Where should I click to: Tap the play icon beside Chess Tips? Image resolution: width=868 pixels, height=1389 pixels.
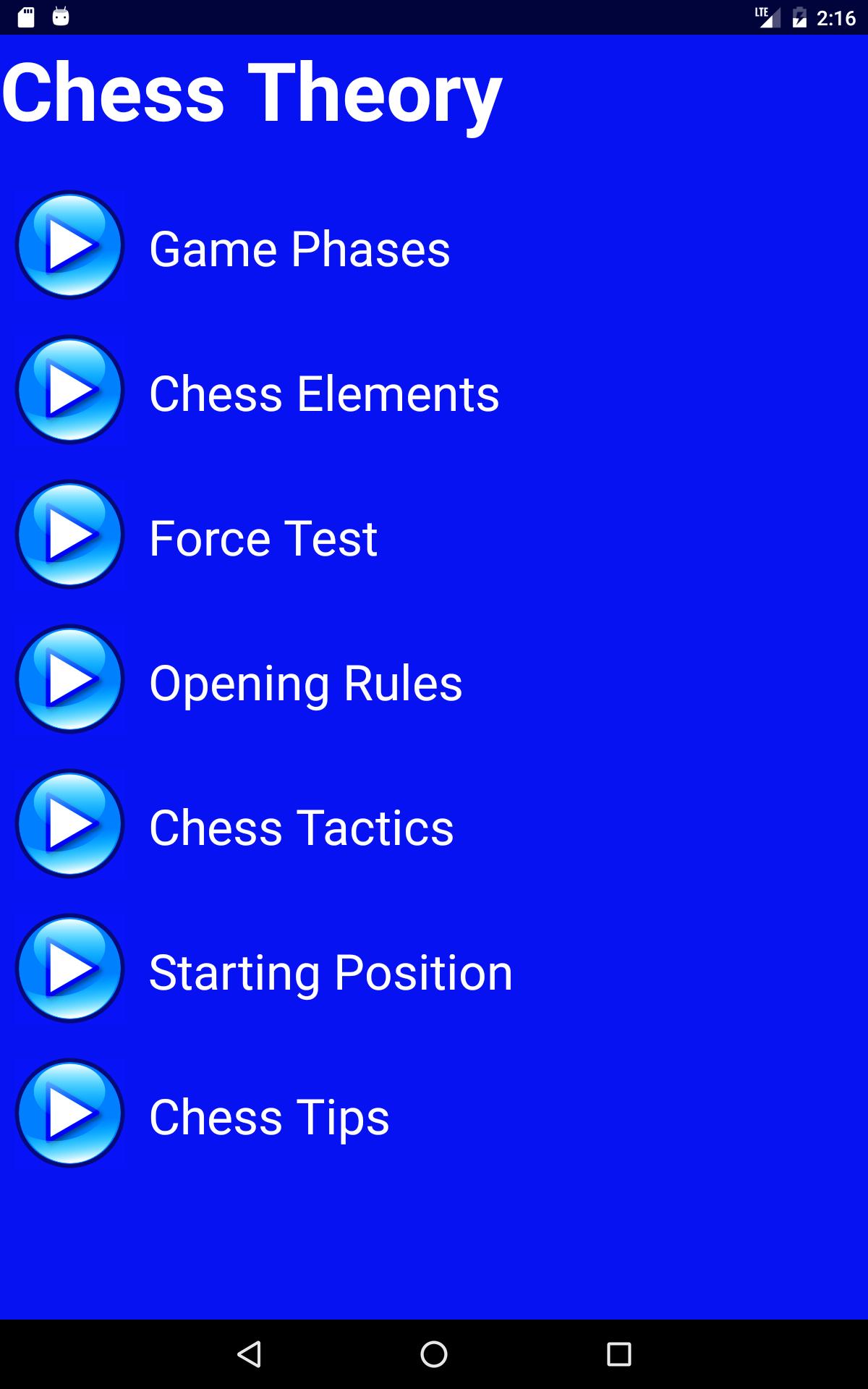pos(69,1115)
